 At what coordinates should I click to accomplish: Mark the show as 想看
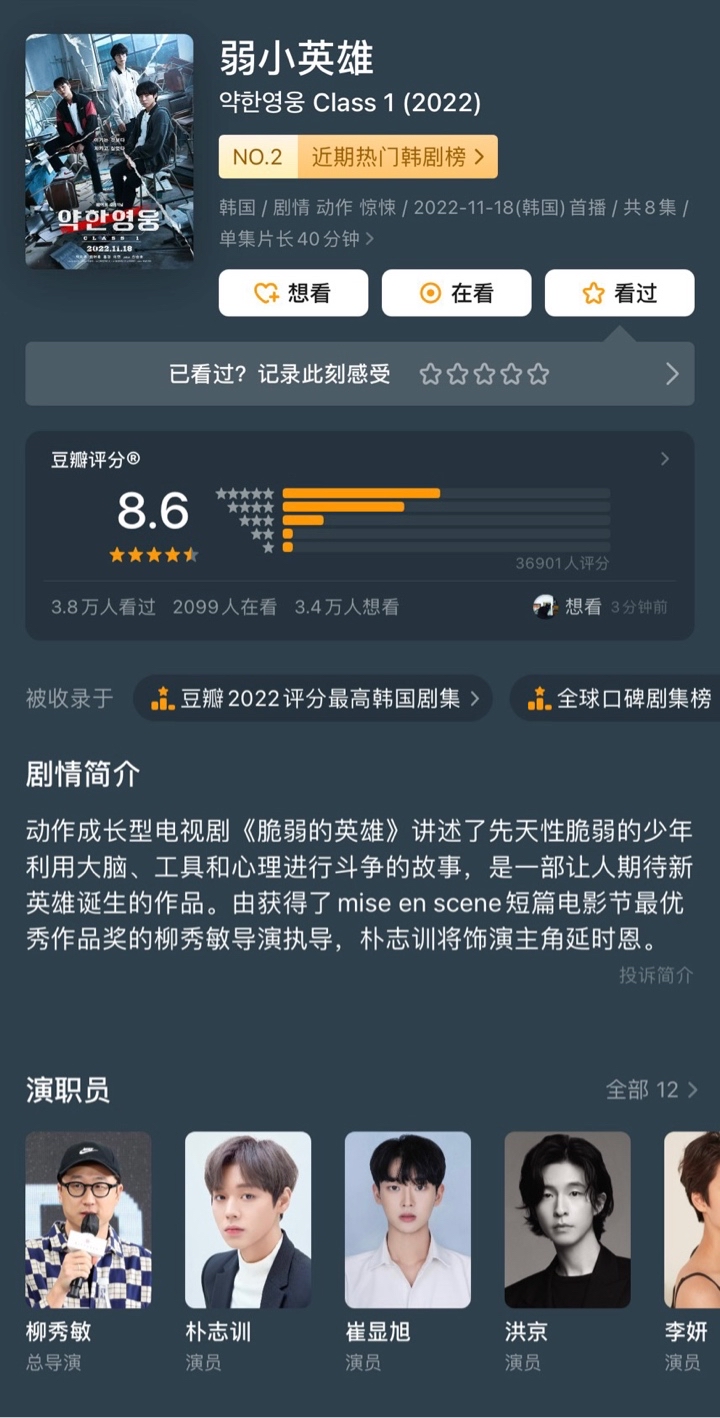pyautogui.click(x=293, y=293)
